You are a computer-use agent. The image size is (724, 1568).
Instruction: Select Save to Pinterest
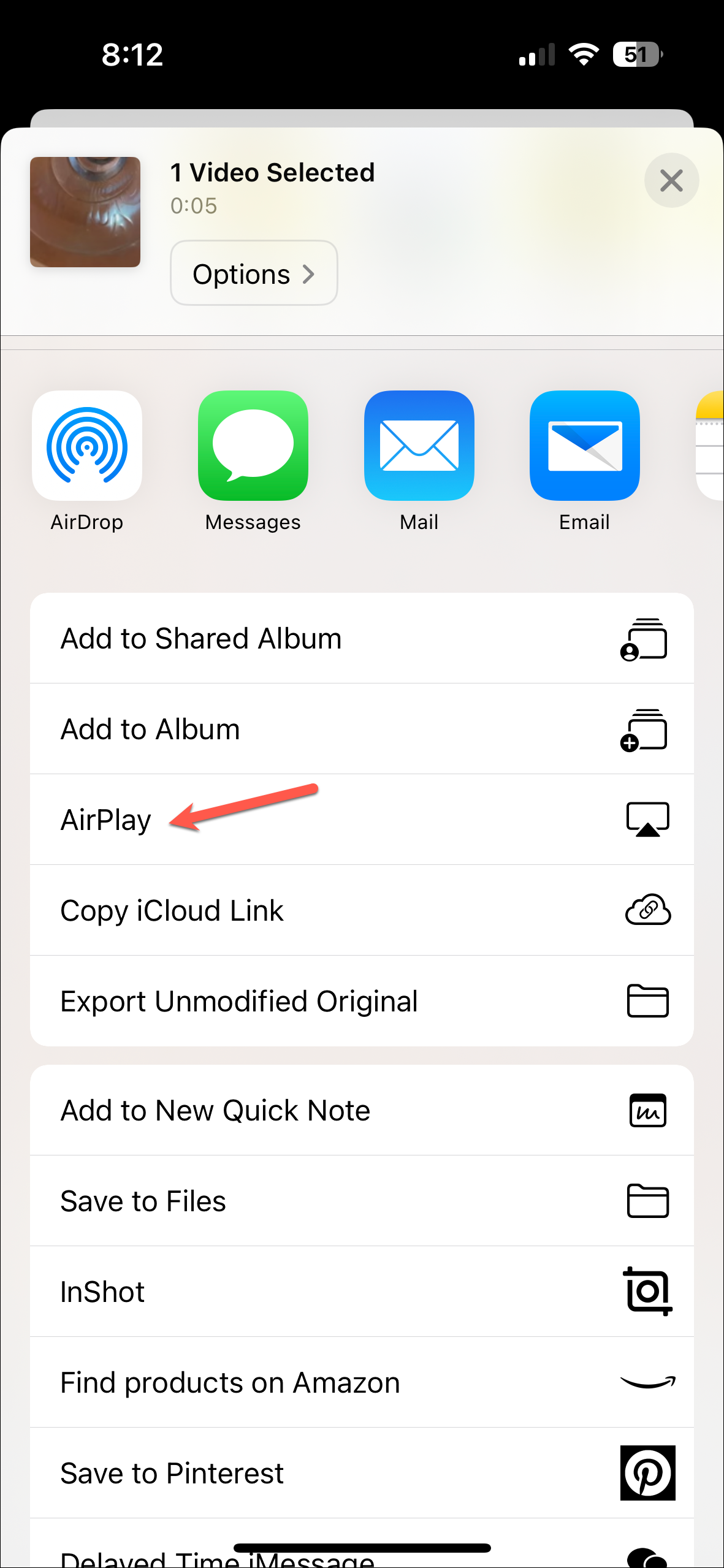click(362, 1473)
